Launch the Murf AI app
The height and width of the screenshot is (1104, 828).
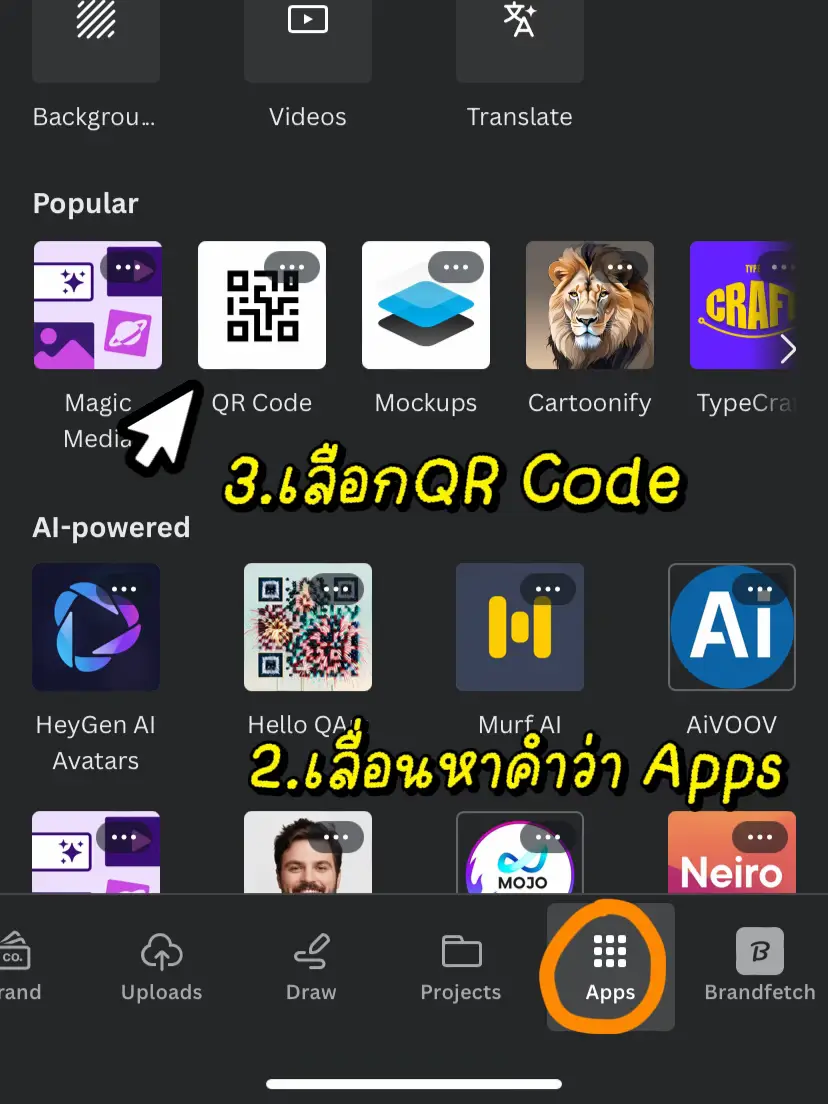[x=519, y=627]
